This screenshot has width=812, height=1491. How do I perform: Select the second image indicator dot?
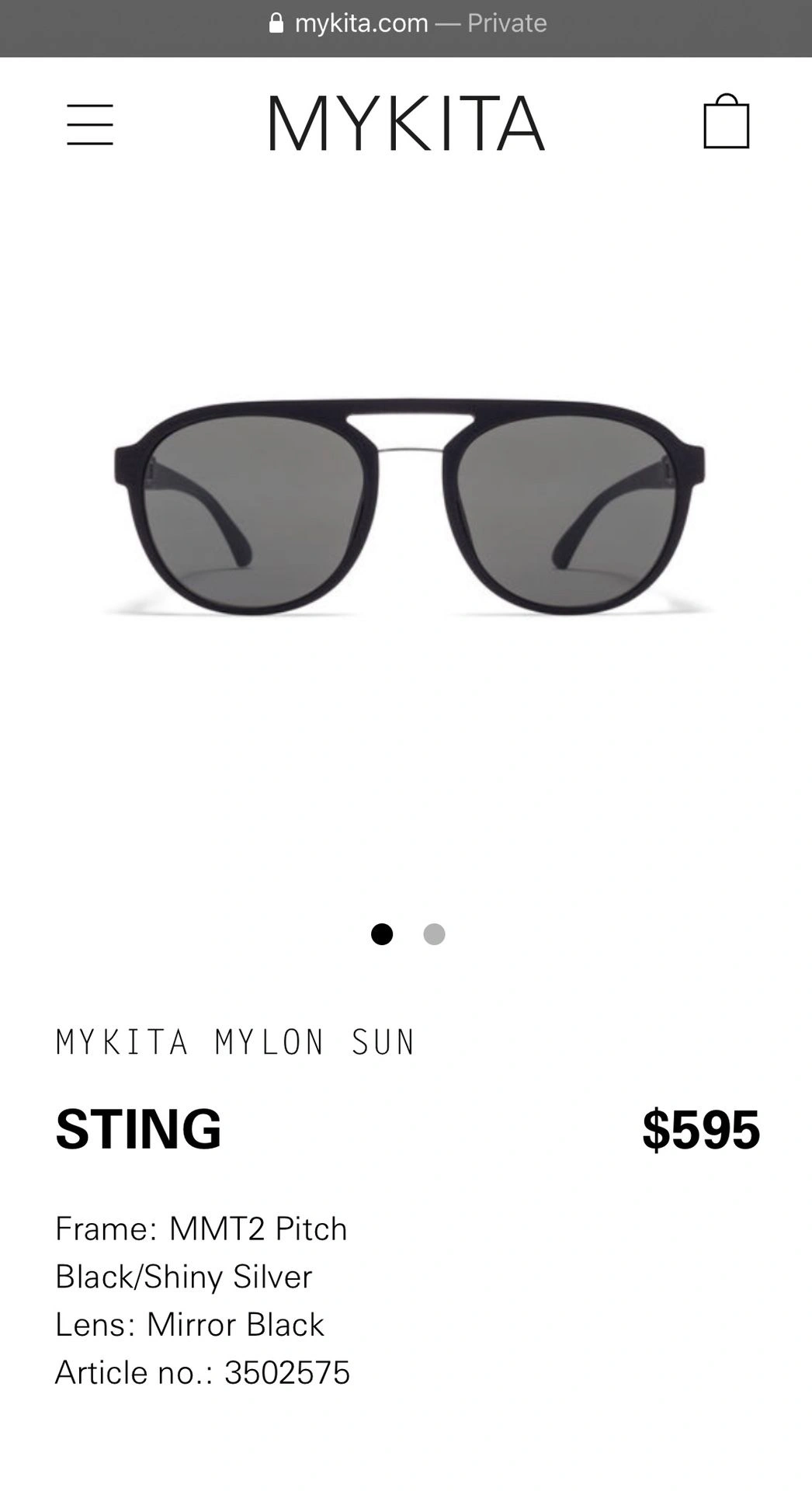pos(434,934)
